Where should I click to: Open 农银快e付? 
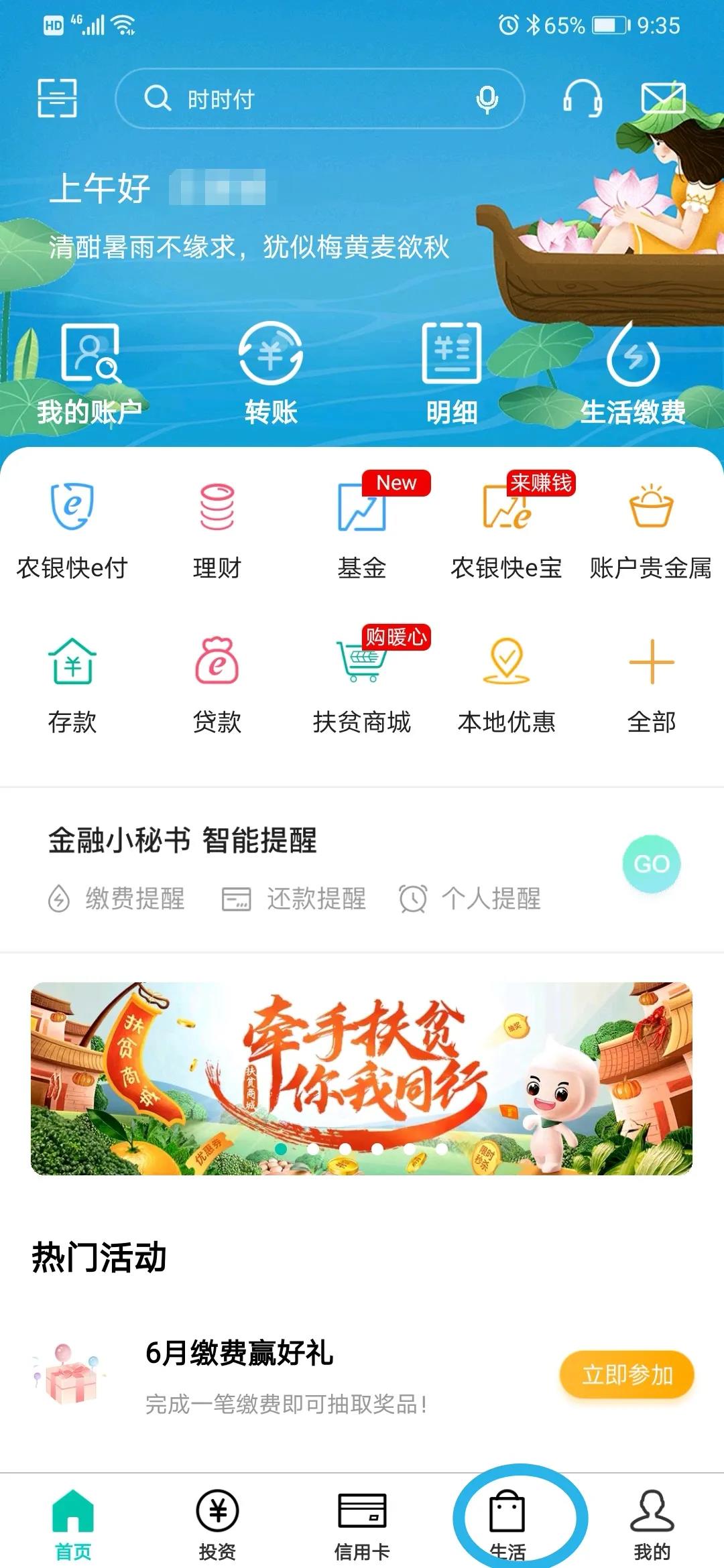(72, 529)
